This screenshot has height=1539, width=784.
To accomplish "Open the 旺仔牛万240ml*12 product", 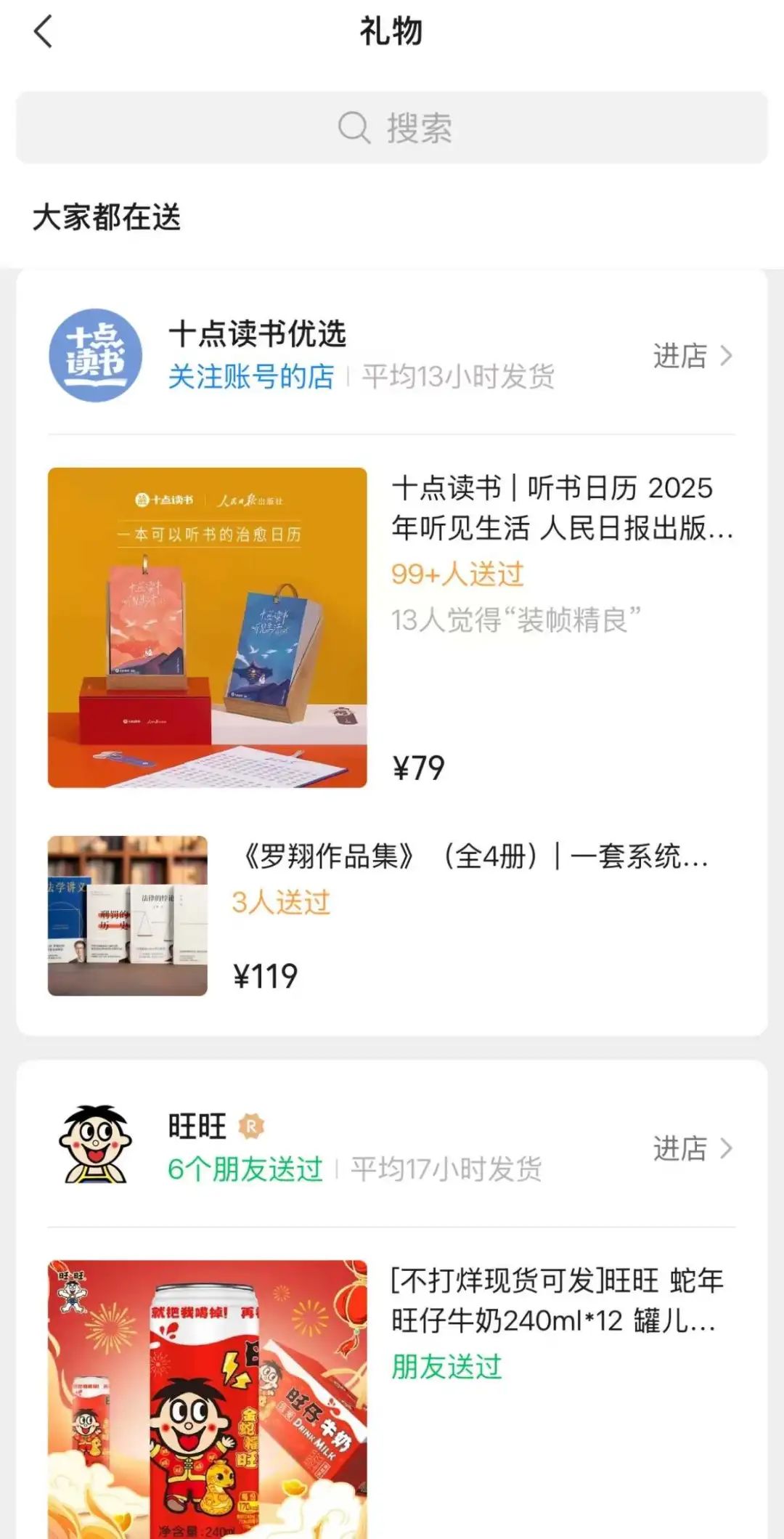I will [556, 1300].
